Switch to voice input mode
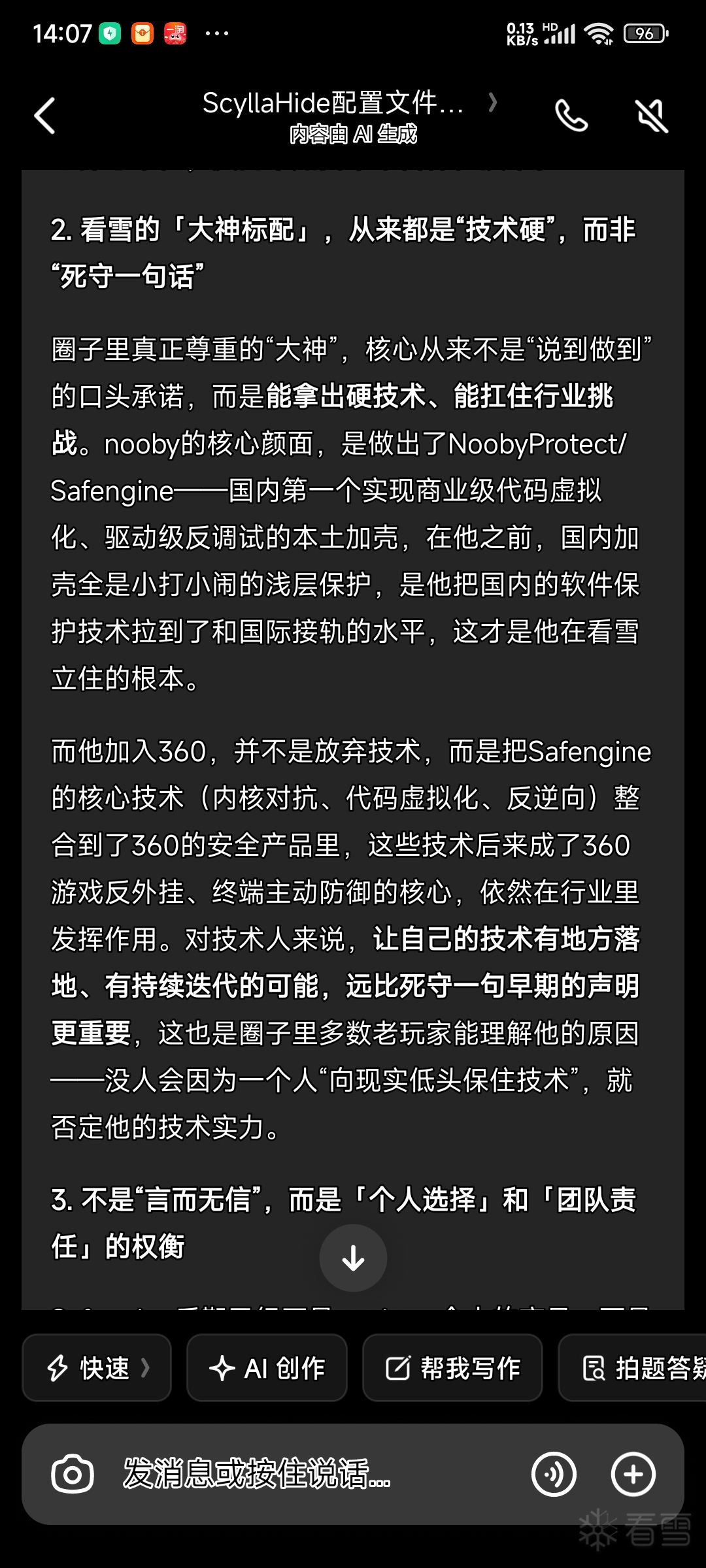 (x=553, y=1475)
